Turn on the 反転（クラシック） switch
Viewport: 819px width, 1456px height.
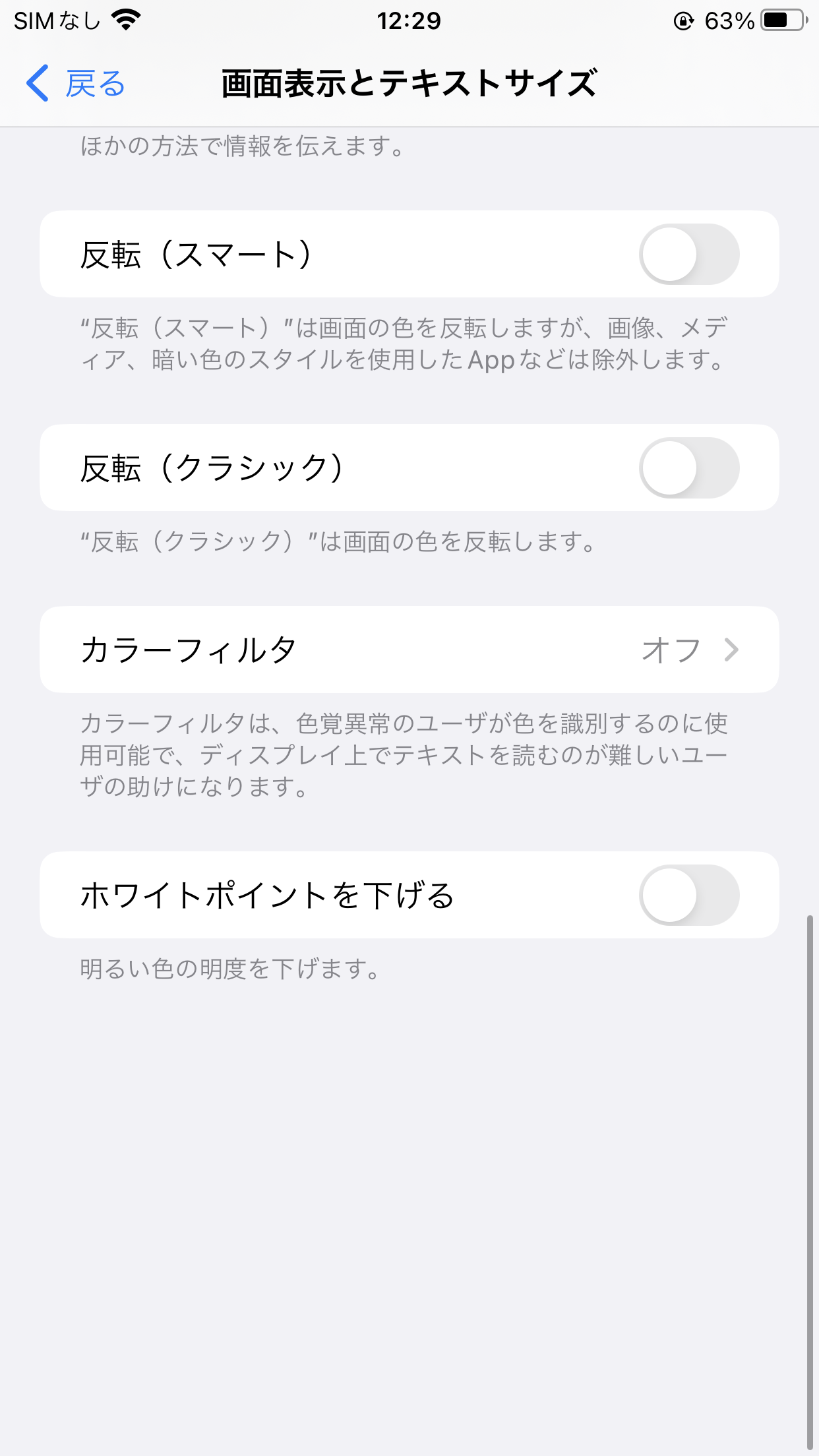688,468
